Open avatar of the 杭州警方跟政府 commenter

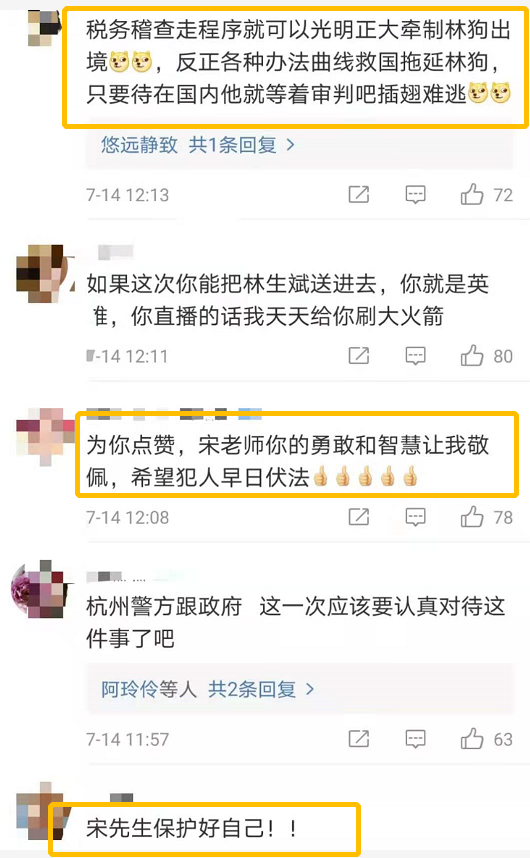click(42, 590)
